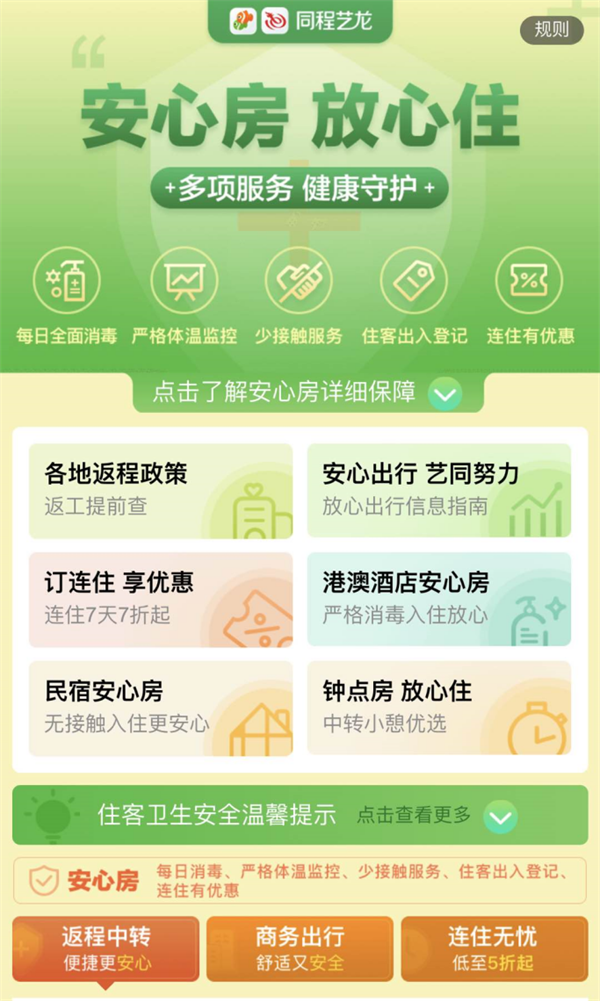
Task: View the 港澳酒店安心房 card
Action: point(439,599)
